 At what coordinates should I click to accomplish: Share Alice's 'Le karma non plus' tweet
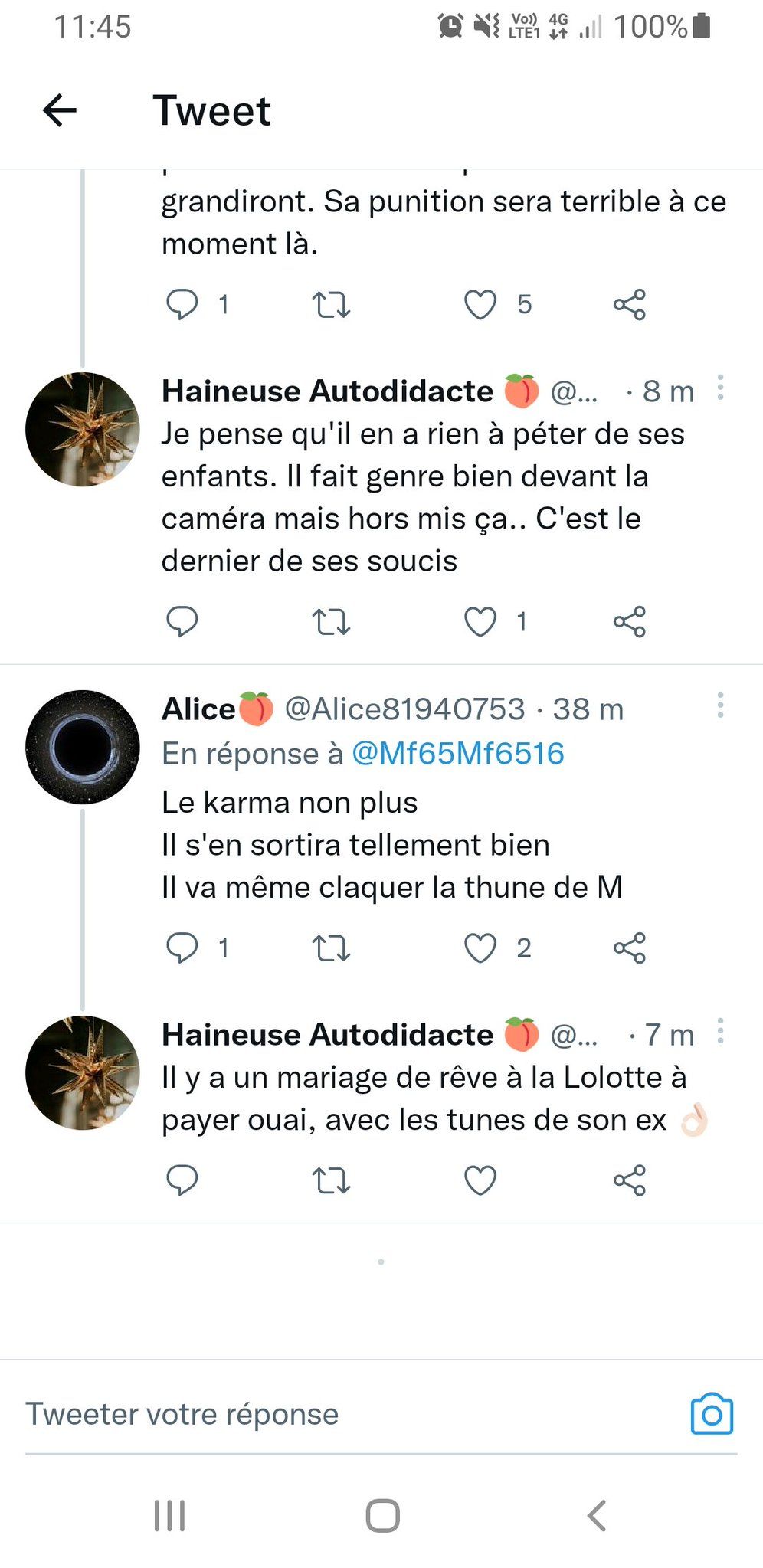pos(629,948)
